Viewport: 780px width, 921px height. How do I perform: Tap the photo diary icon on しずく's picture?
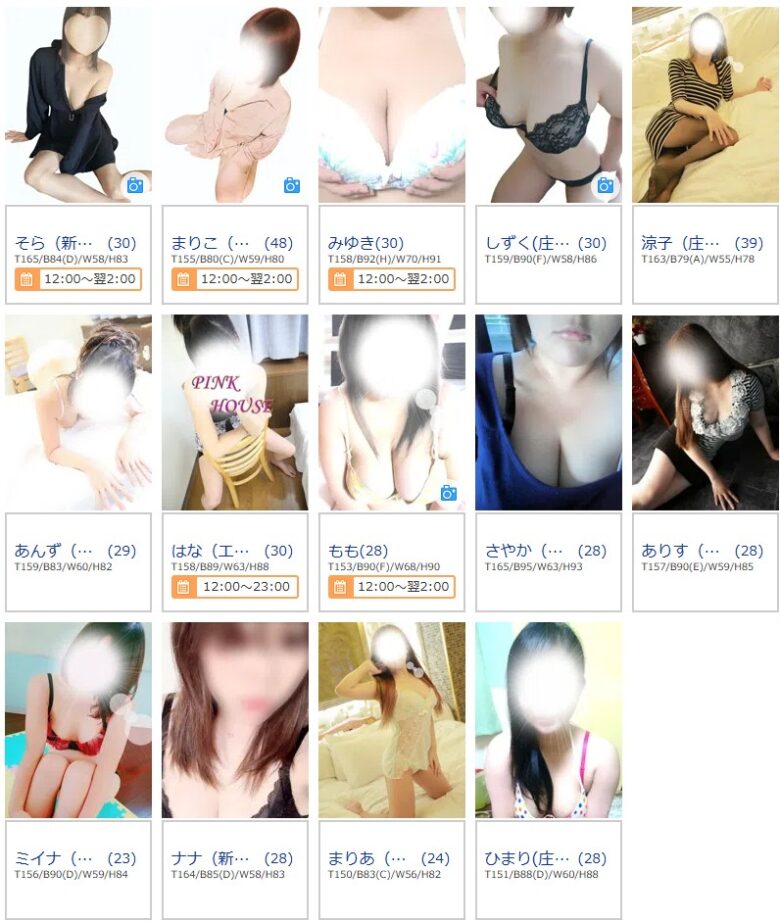[x=605, y=185]
